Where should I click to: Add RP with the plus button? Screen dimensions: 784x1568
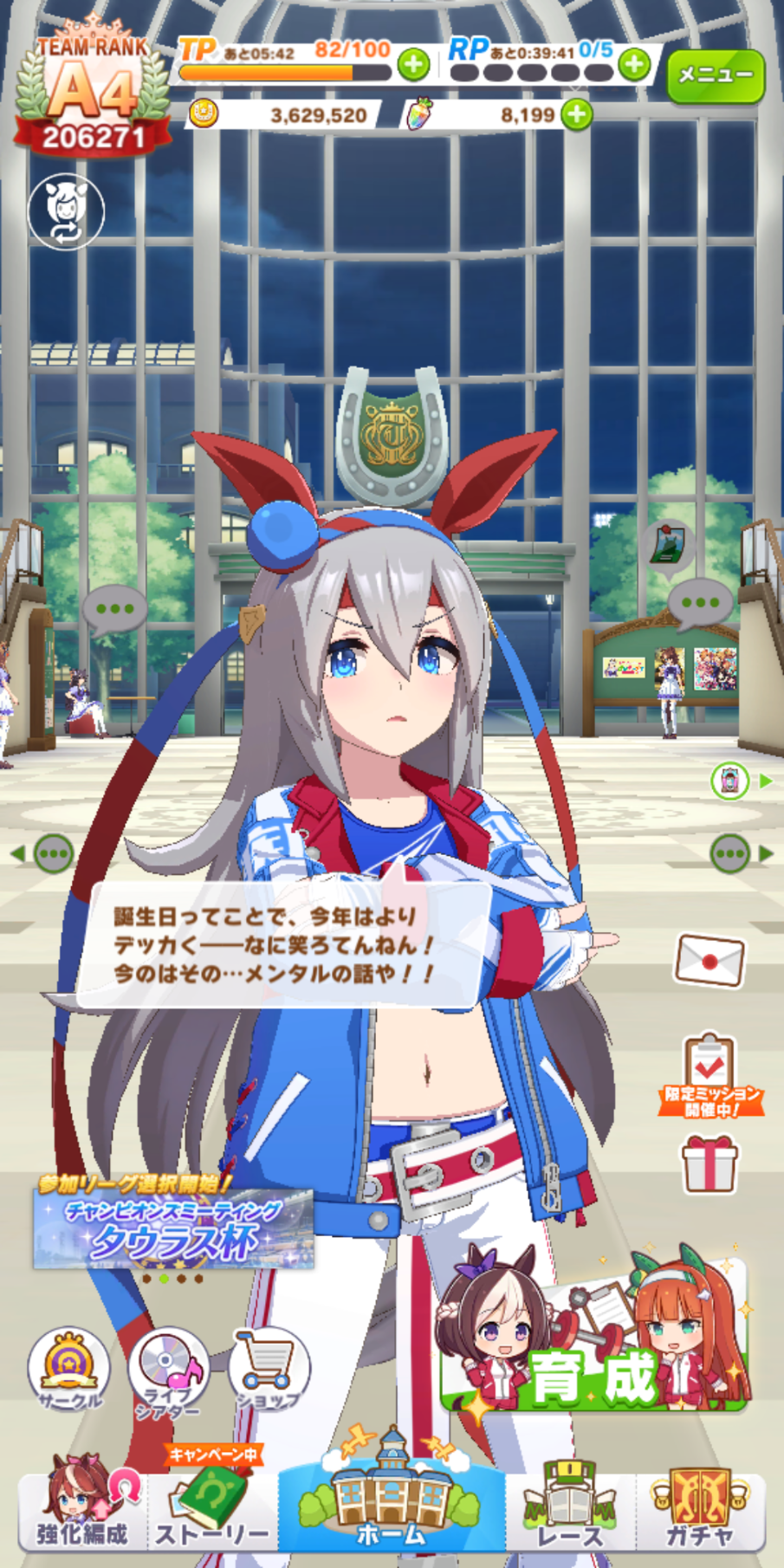(x=635, y=64)
